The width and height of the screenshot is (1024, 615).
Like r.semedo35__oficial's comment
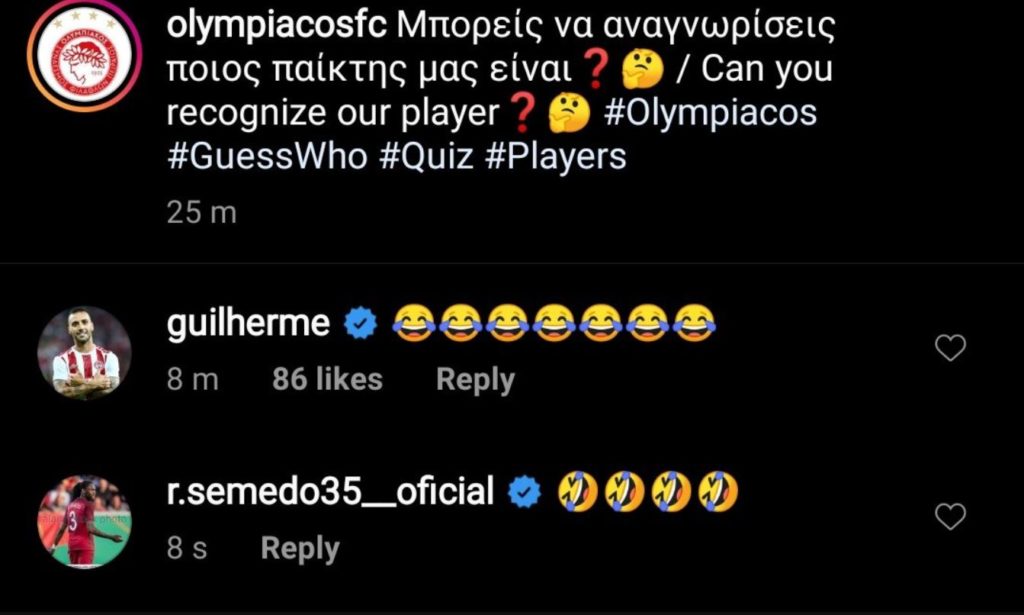[x=949, y=517]
